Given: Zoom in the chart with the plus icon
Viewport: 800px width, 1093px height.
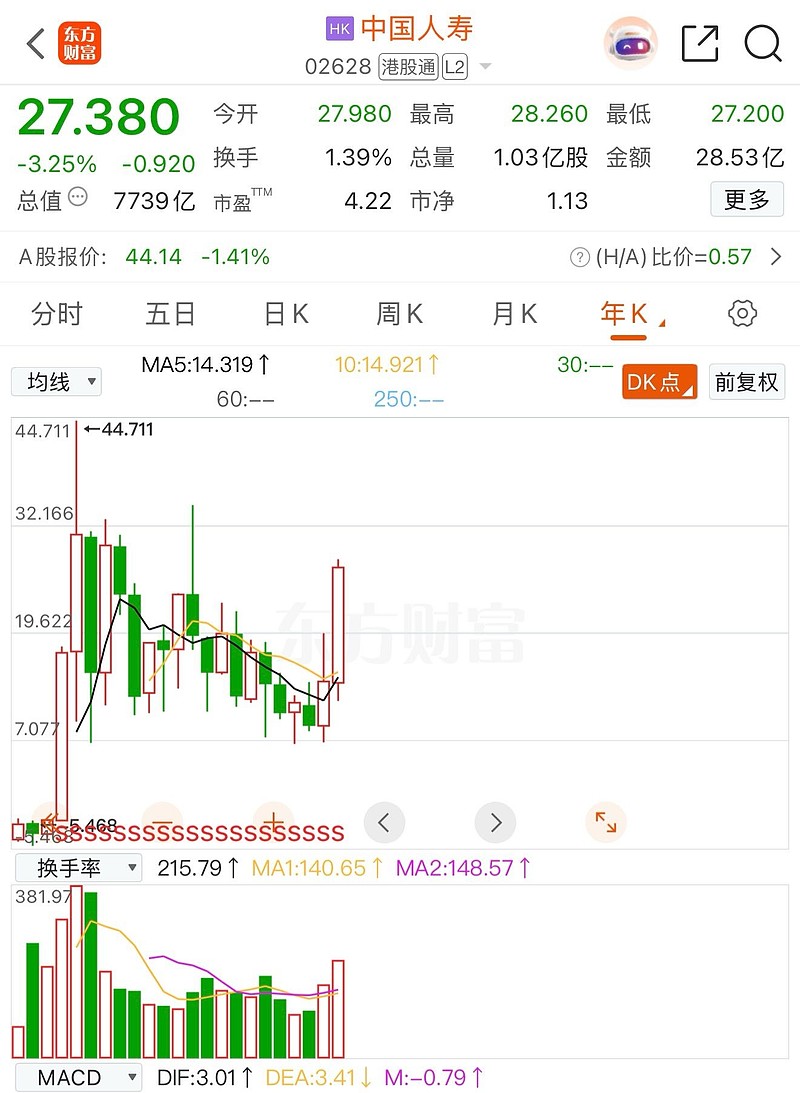Looking at the screenshot, I should (273, 822).
